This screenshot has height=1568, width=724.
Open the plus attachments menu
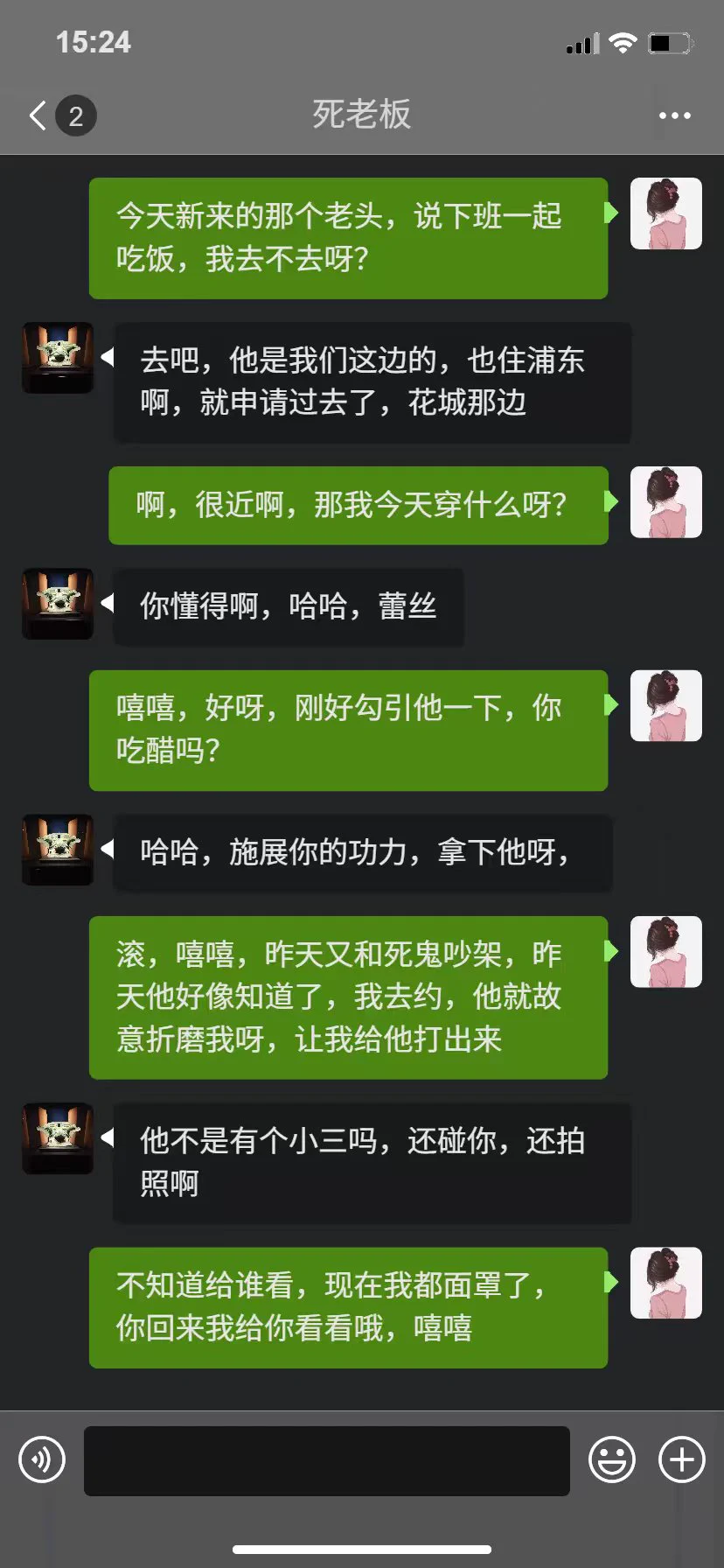[x=681, y=1459]
